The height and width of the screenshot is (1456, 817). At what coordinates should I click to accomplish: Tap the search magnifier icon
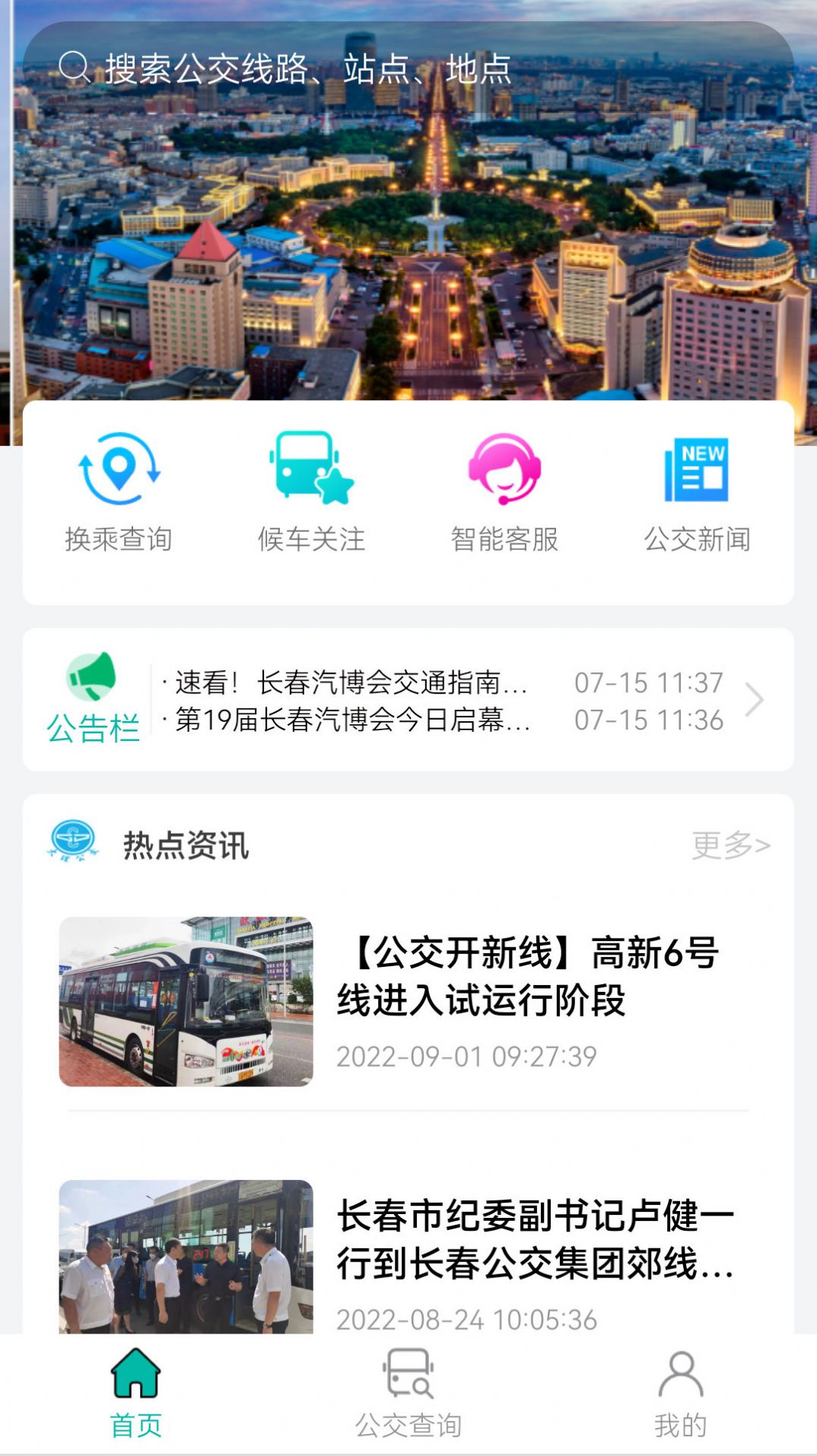coord(74,70)
